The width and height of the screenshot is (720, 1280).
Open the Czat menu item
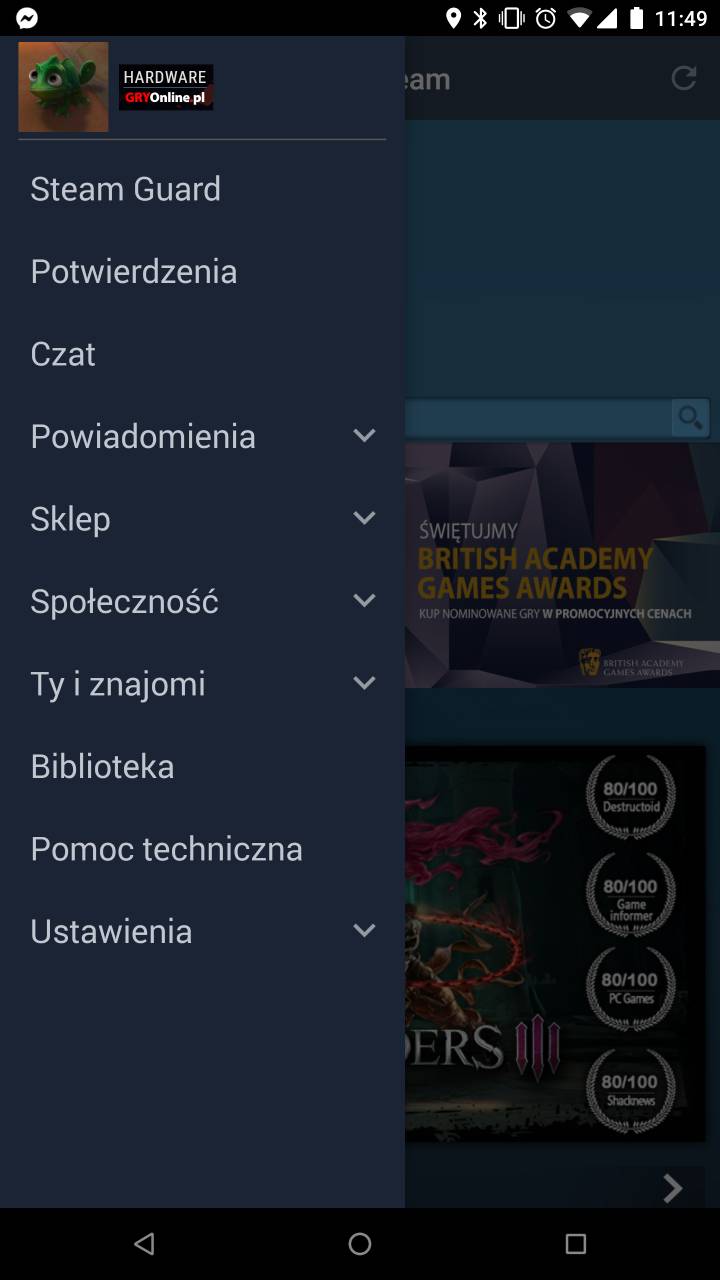[x=63, y=354]
